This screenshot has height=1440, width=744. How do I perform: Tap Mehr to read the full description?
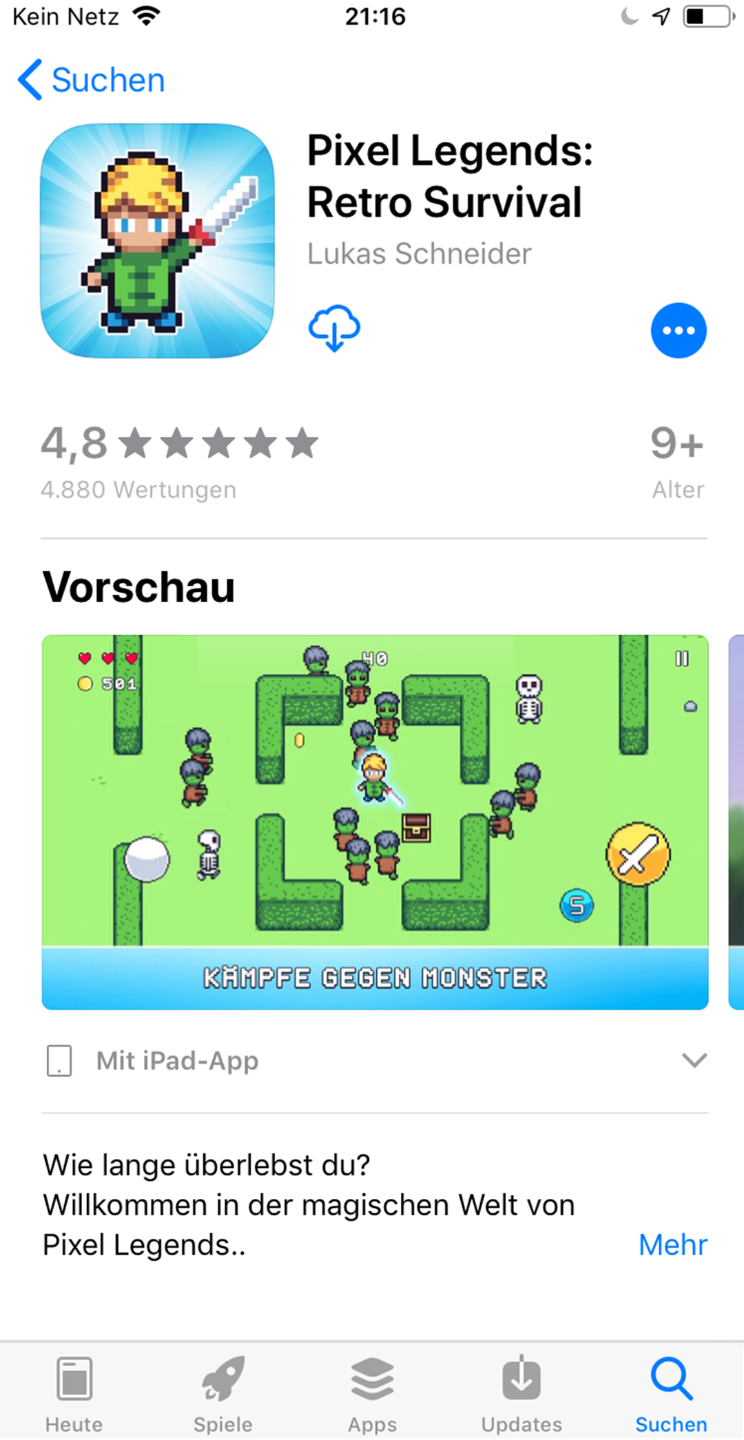[673, 1245]
